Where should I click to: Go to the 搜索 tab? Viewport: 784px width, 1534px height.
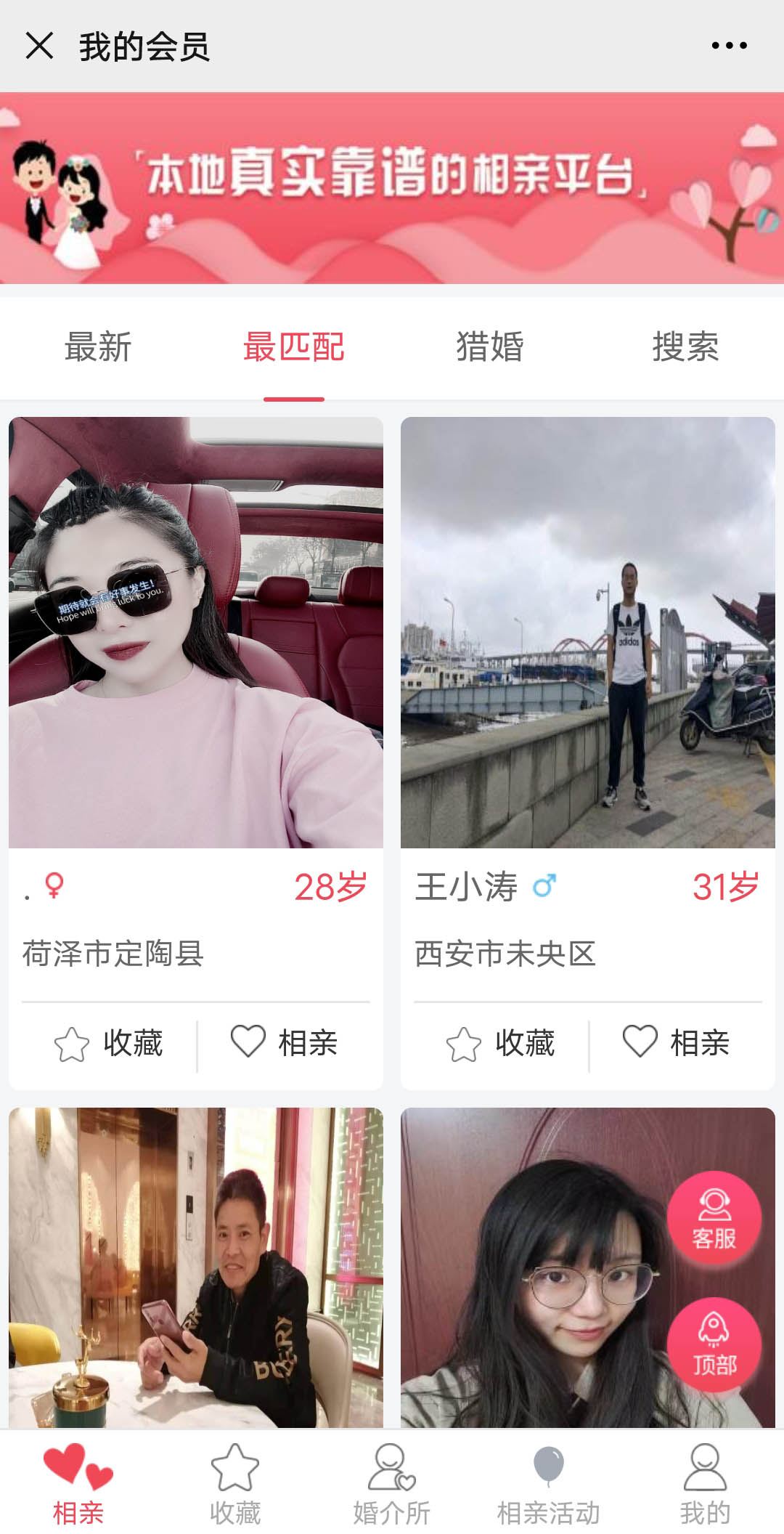pyautogui.click(x=685, y=347)
